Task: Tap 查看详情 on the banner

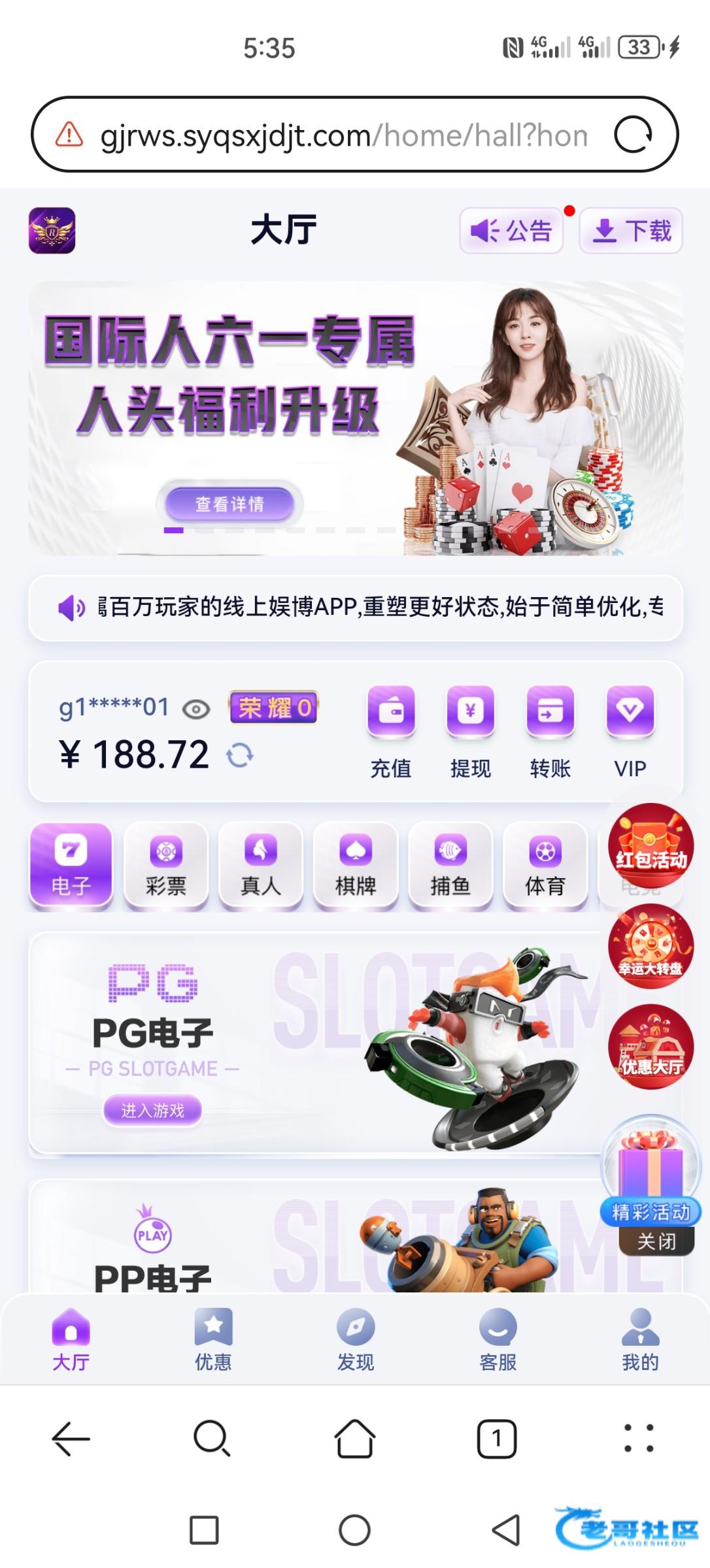Action: (x=229, y=504)
